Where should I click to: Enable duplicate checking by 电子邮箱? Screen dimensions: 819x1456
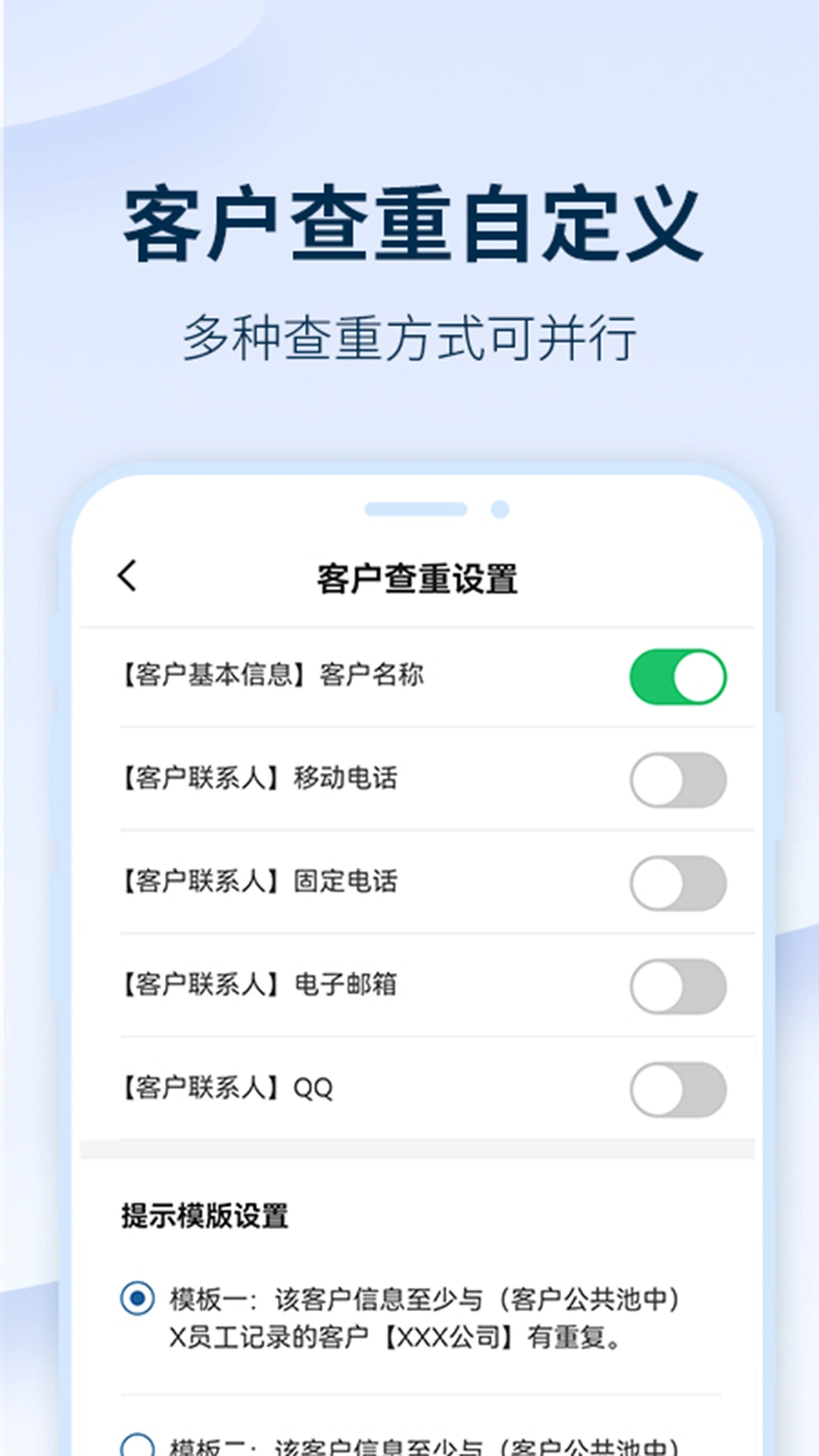677,984
